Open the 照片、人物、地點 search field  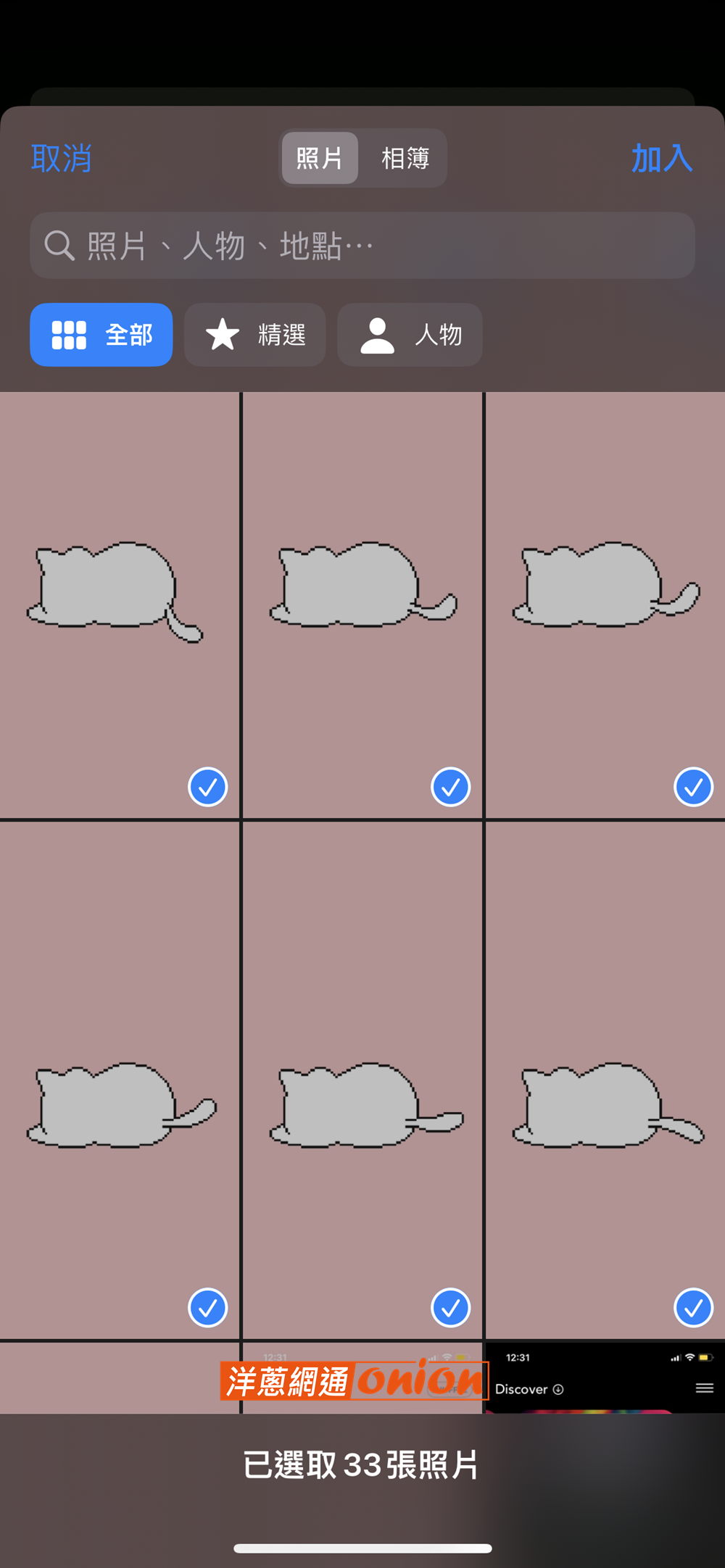coord(362,246)
